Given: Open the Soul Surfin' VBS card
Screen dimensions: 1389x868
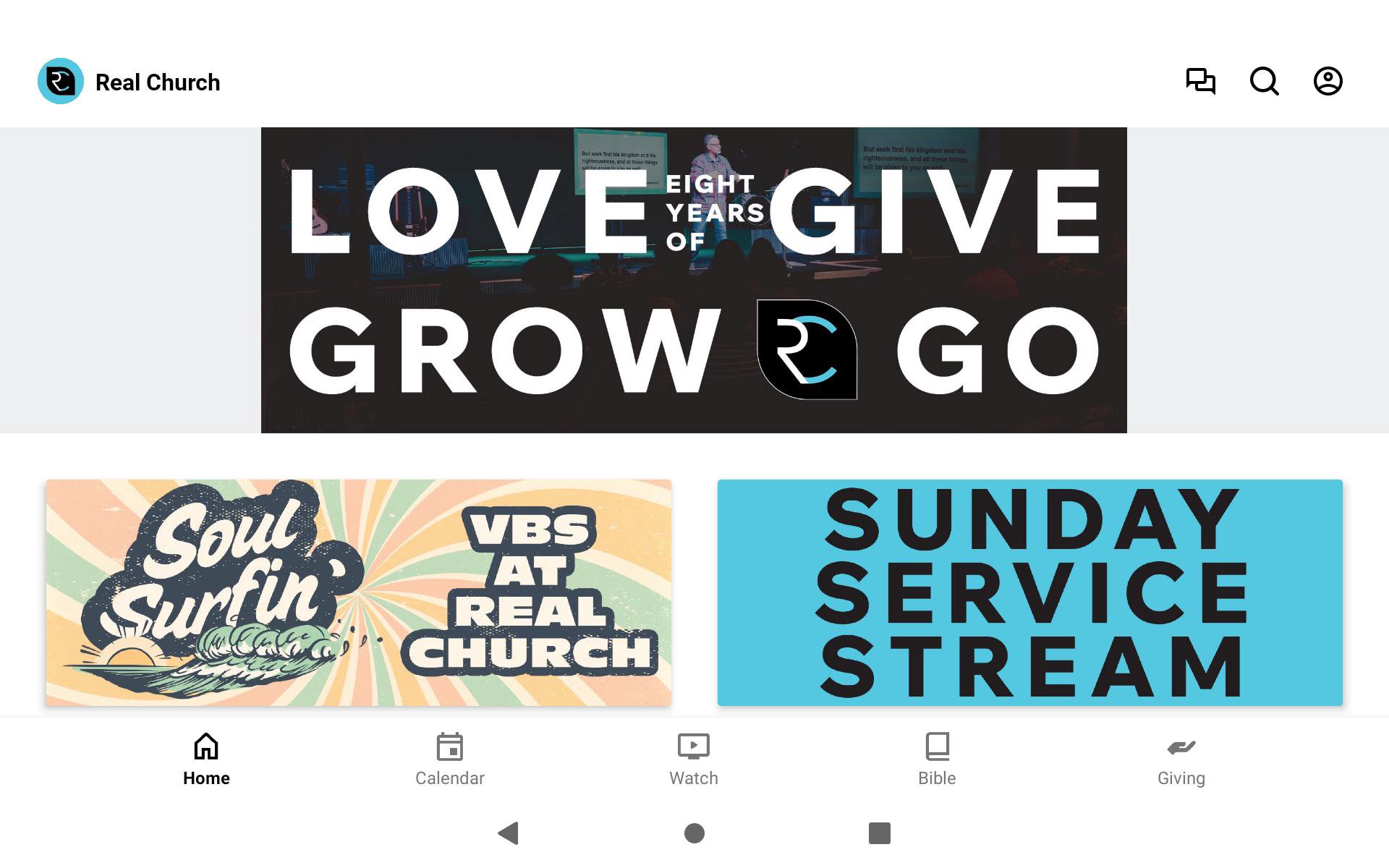Looking at the screenshot, I should click(358, 592).
